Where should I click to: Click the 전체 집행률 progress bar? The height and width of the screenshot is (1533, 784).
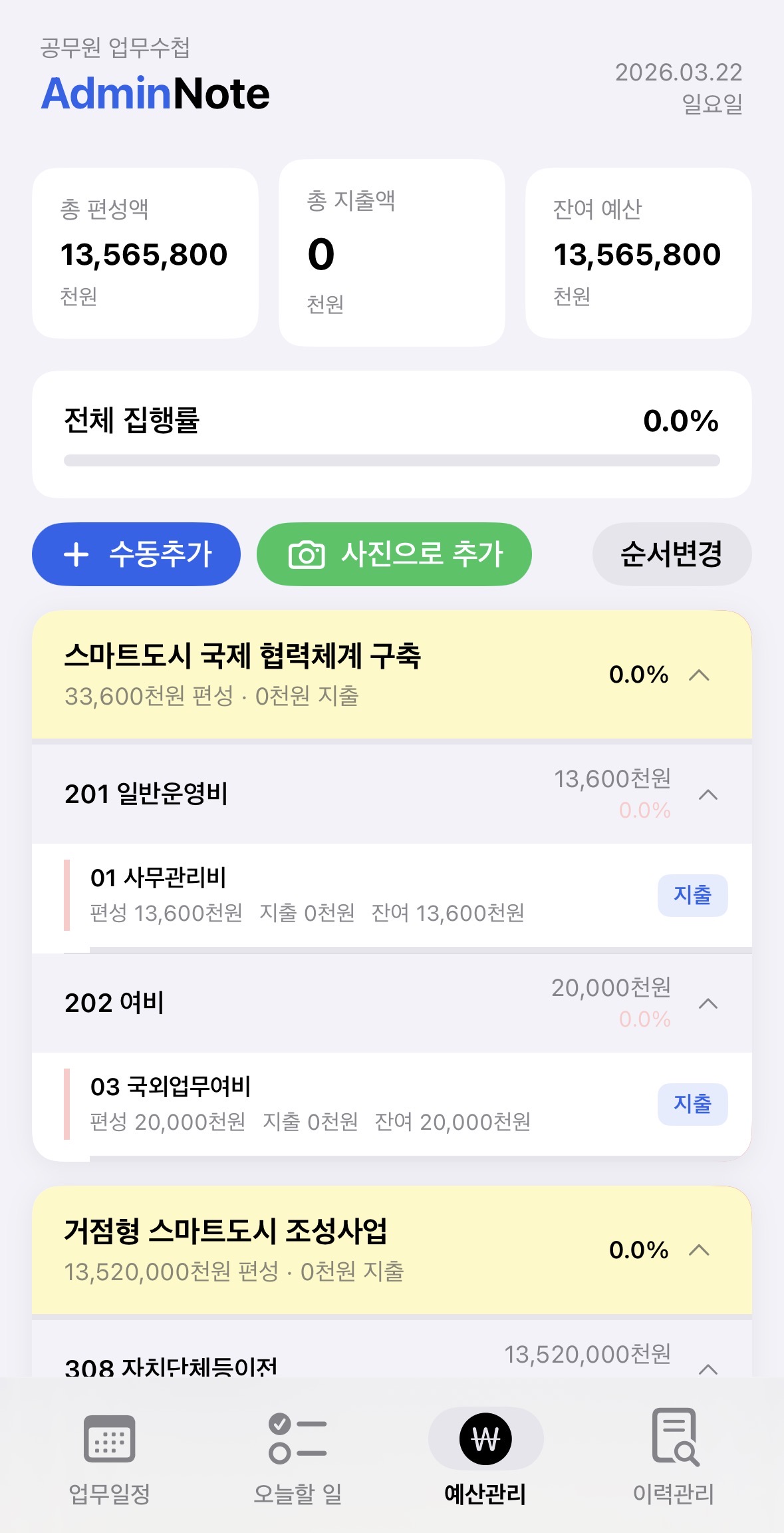click(392, 458)
